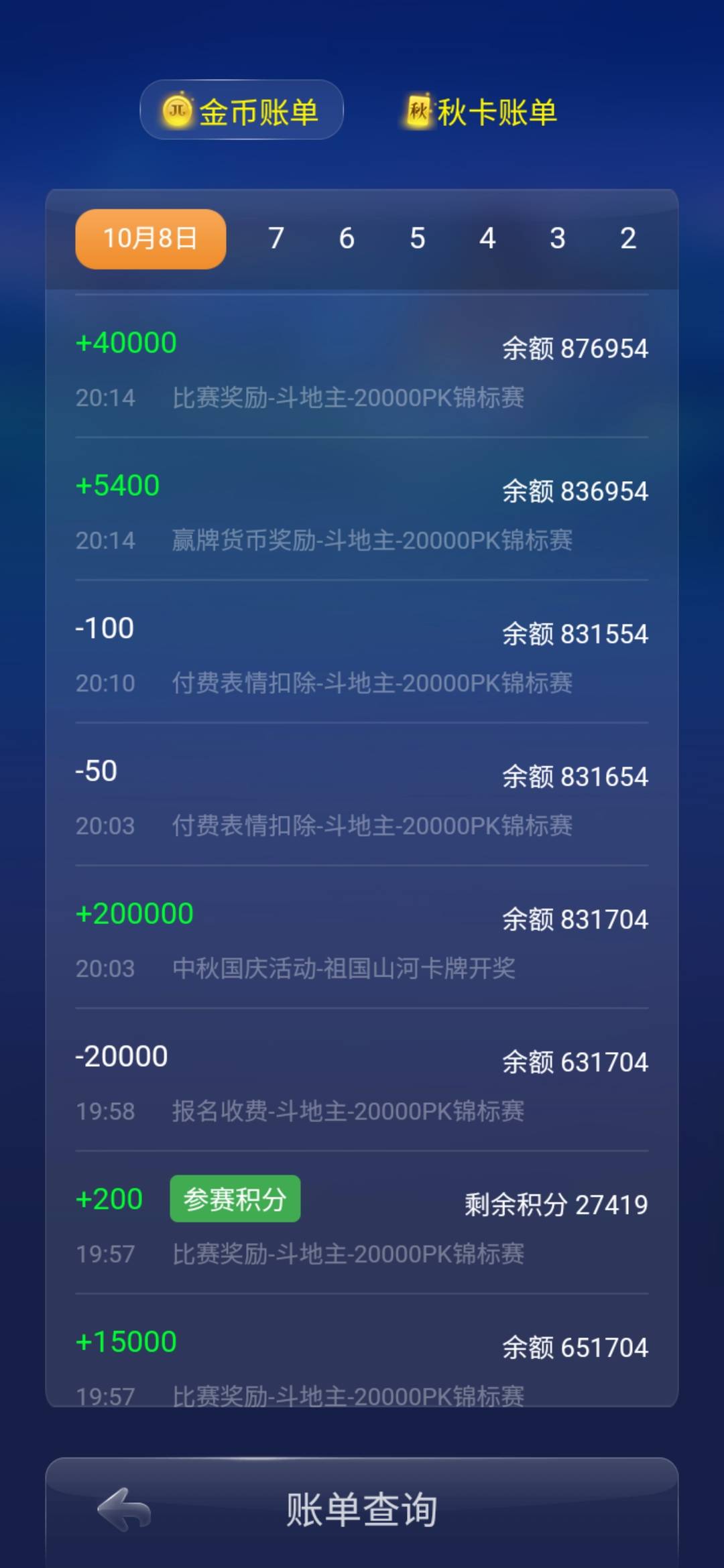This screenshot has height=1568, width=724.
Task: Click the 秋卡 card icon next to 秋卡账单
Action: click(417, 111)
